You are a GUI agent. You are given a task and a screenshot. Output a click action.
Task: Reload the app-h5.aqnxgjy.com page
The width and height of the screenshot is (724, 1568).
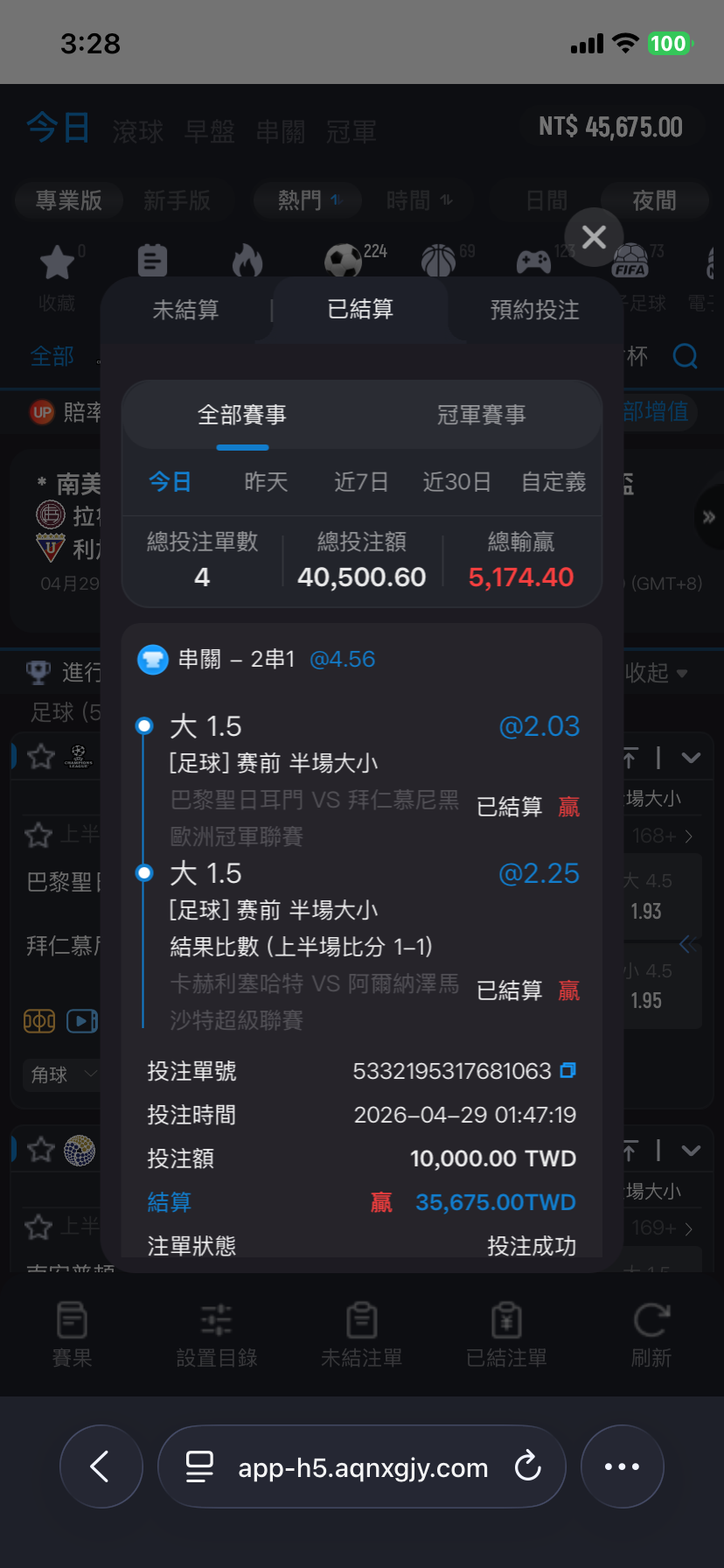click(528, 1466)
